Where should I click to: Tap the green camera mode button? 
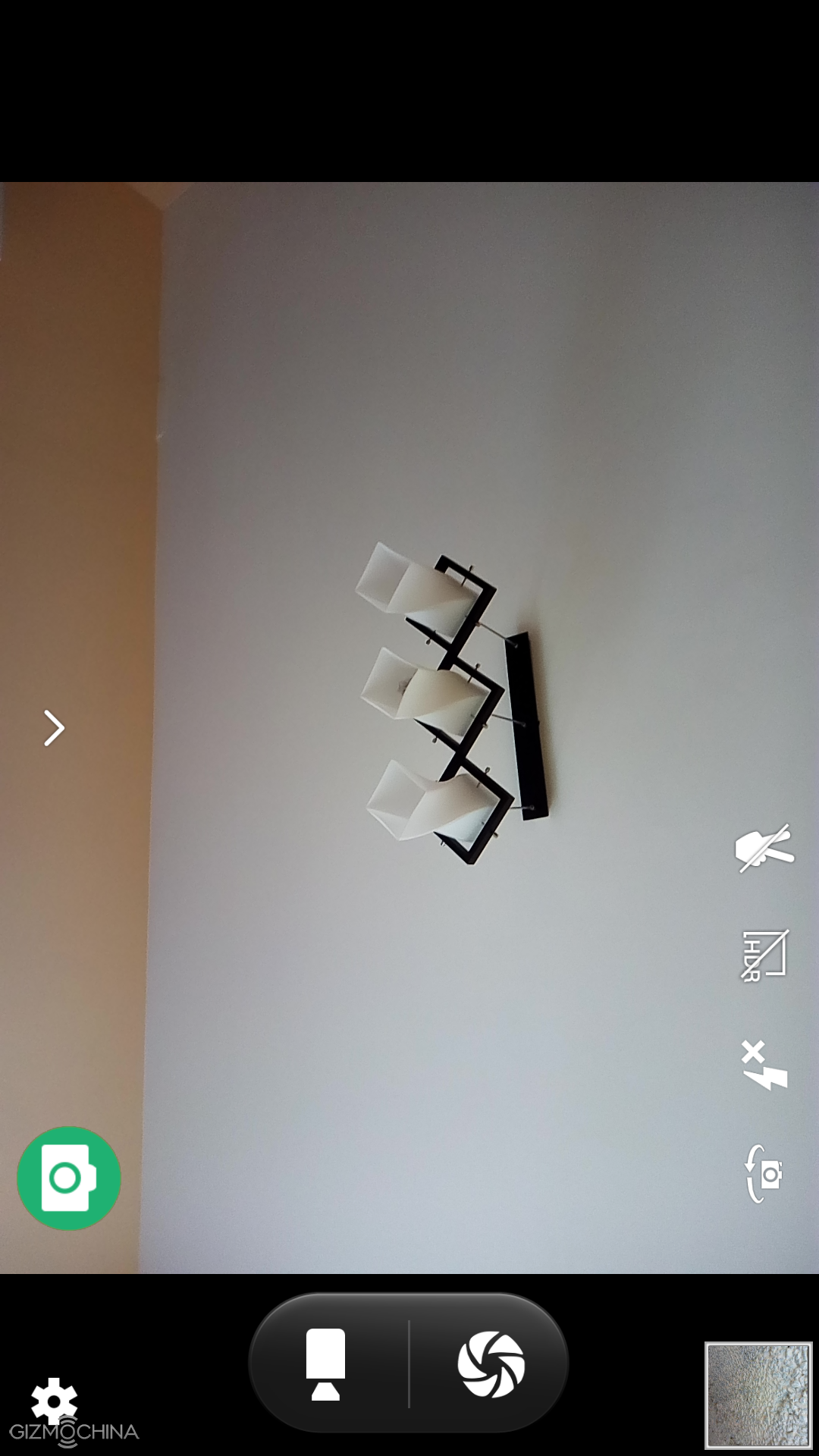coord(69,1178)
